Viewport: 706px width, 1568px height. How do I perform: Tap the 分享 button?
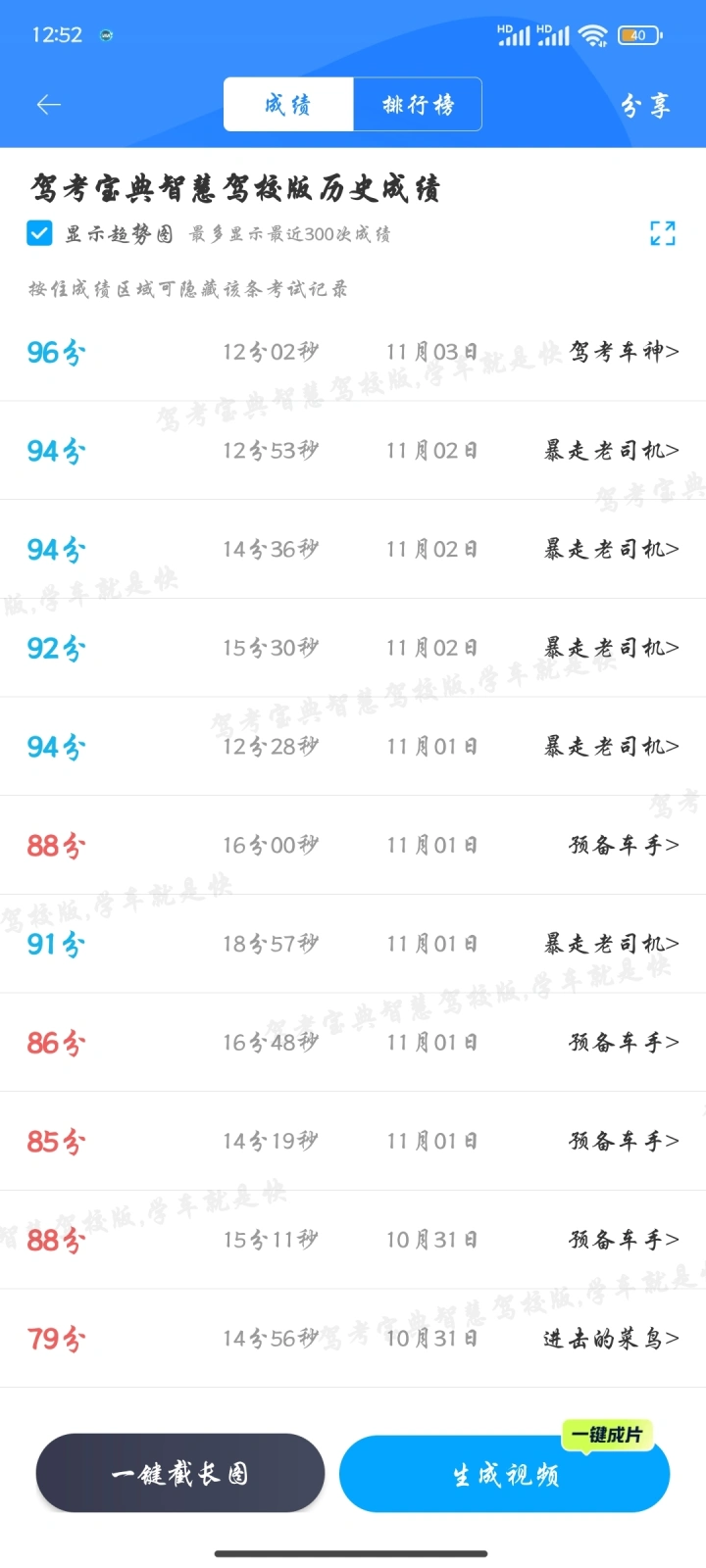(646, 105)
